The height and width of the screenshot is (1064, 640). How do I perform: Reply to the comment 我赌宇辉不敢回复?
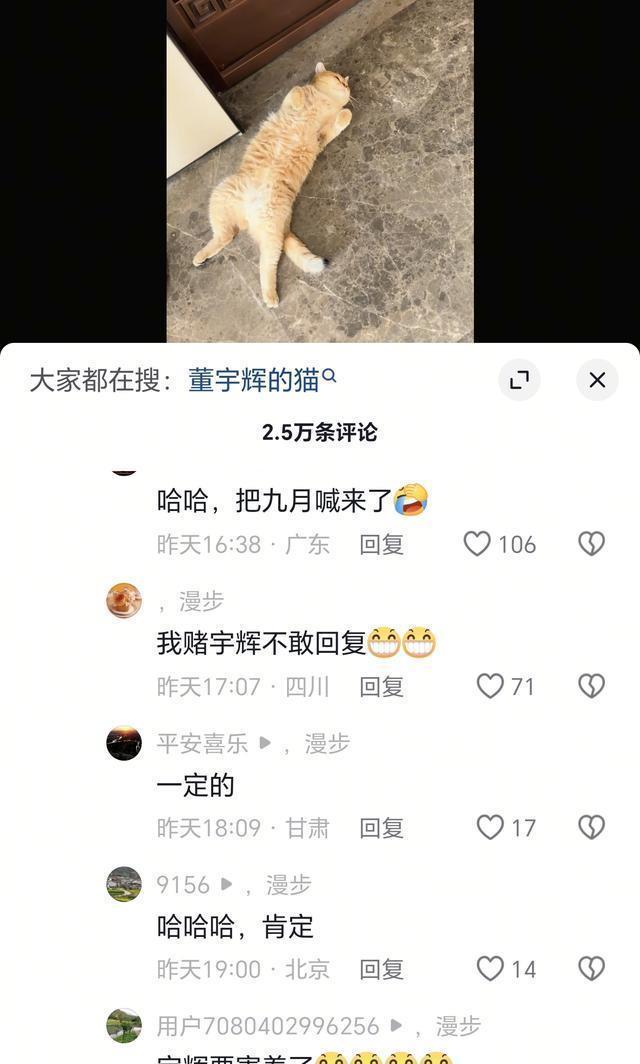(381, 686)
